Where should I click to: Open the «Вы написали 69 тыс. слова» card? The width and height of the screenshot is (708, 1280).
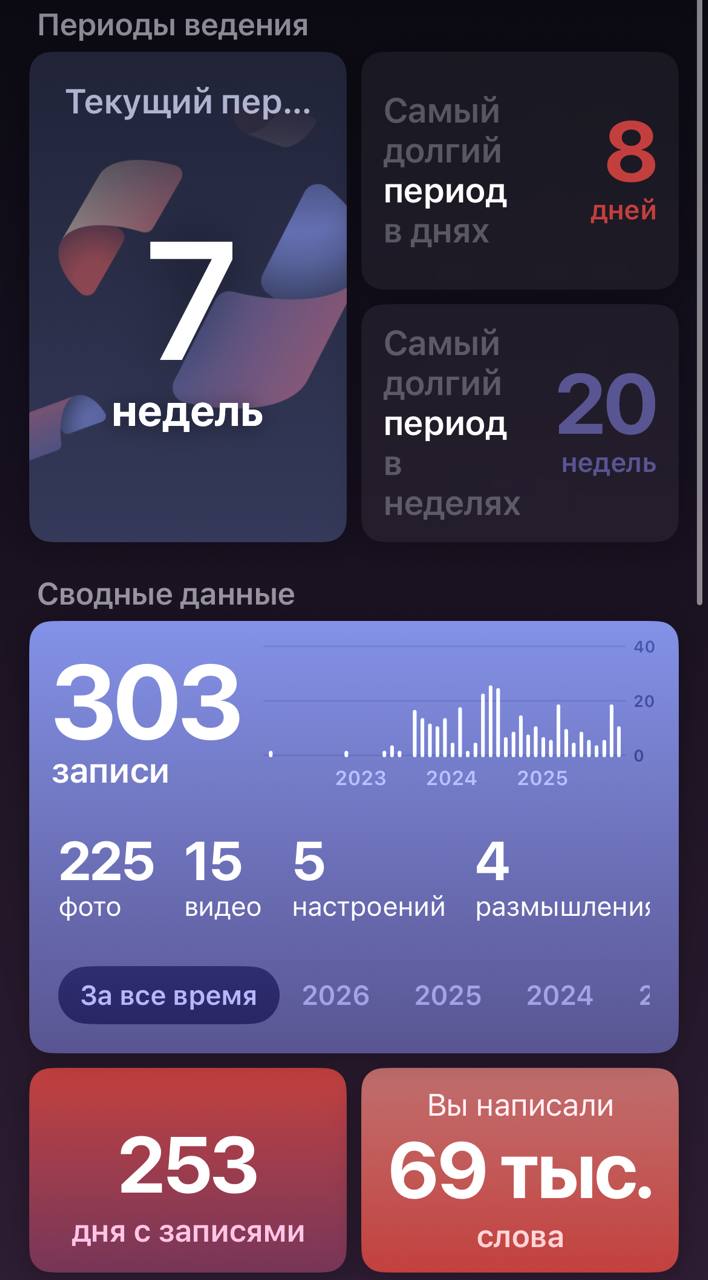519,1170
